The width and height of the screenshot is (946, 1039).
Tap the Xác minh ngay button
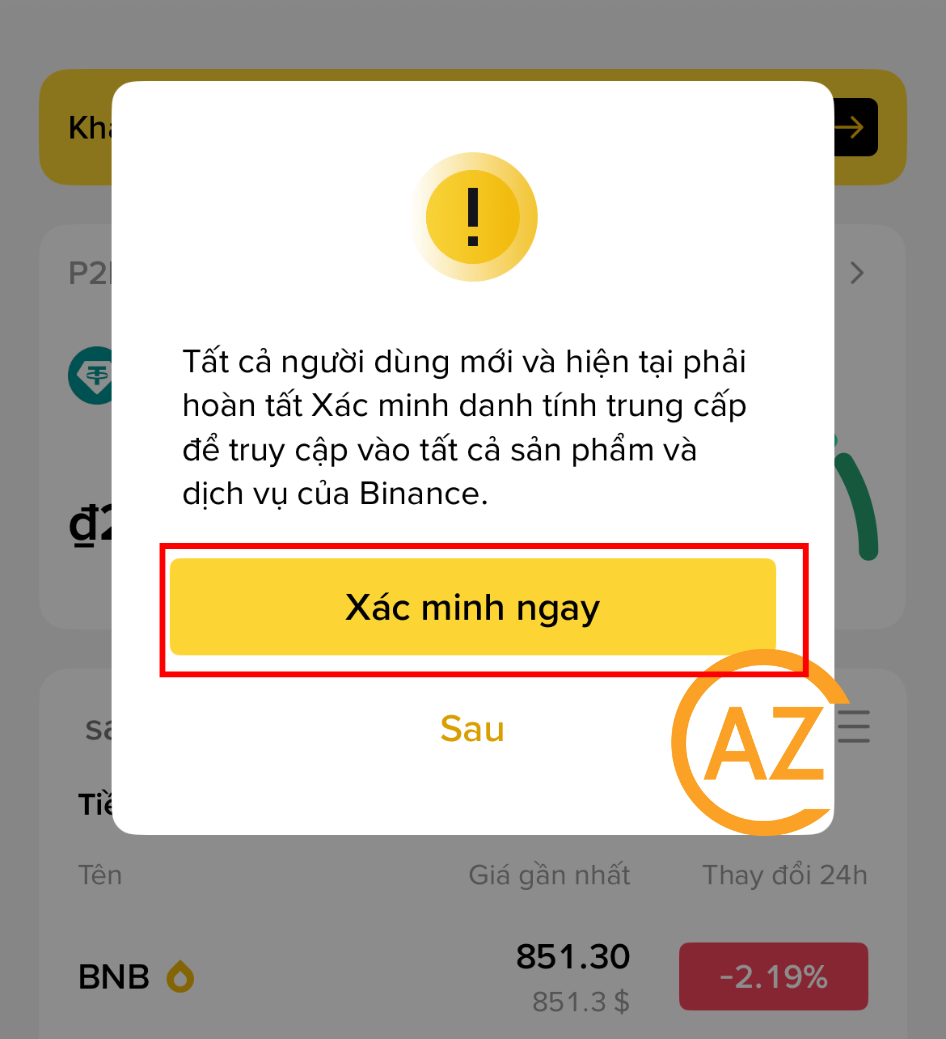click(x=473, y=607)
